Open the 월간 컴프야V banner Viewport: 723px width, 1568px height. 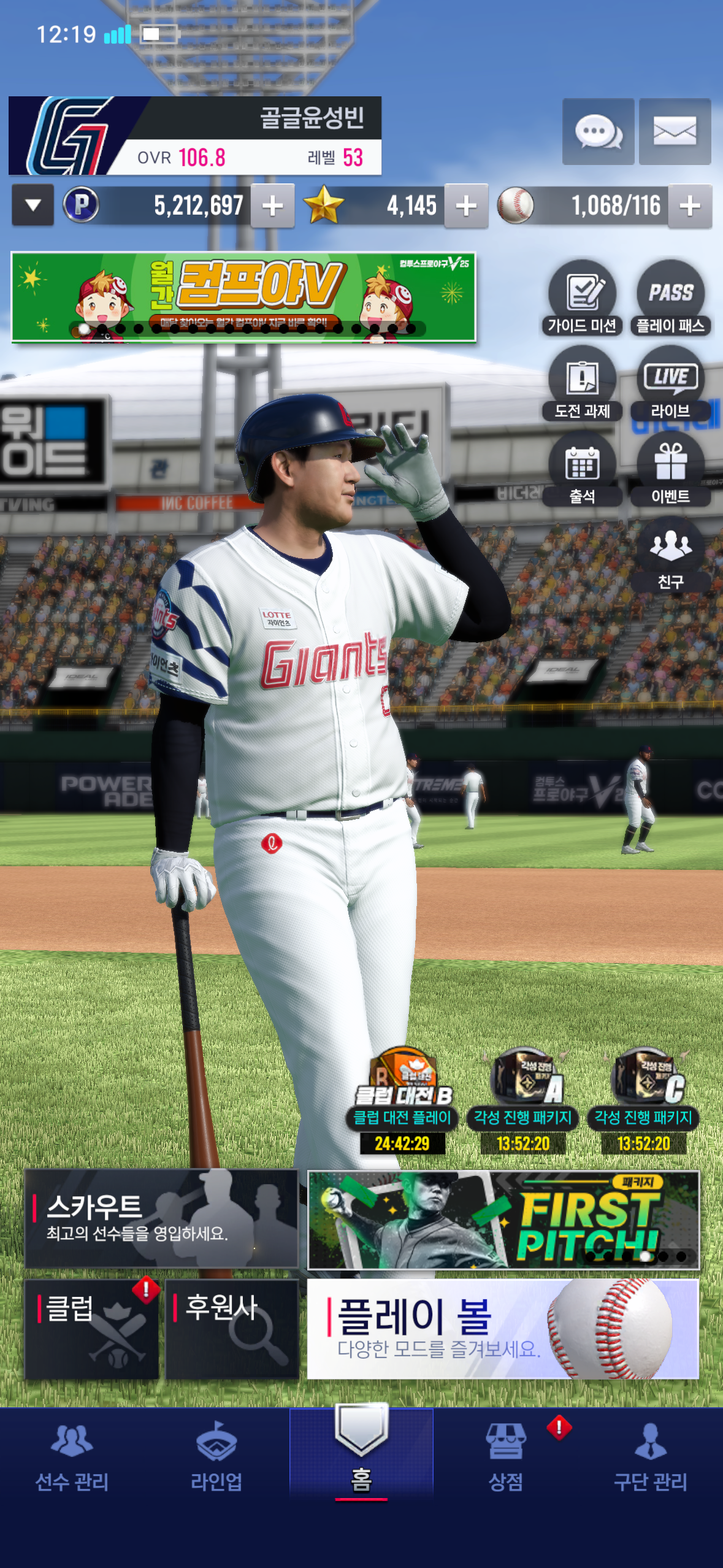pos(243,296)
